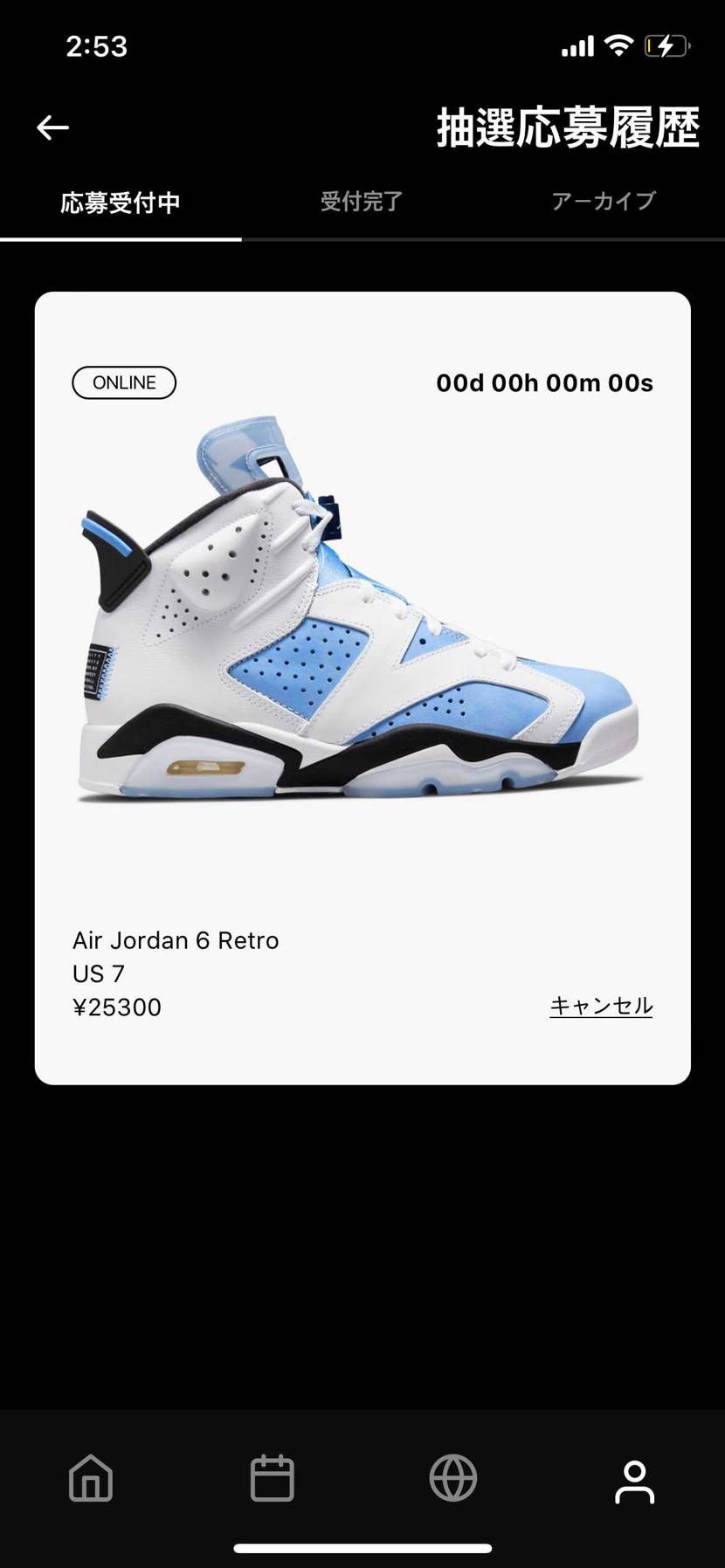Open the globe tab in bottom navigation
This screenshot has width=725, height=1568.
click(x=453, y=1478)
